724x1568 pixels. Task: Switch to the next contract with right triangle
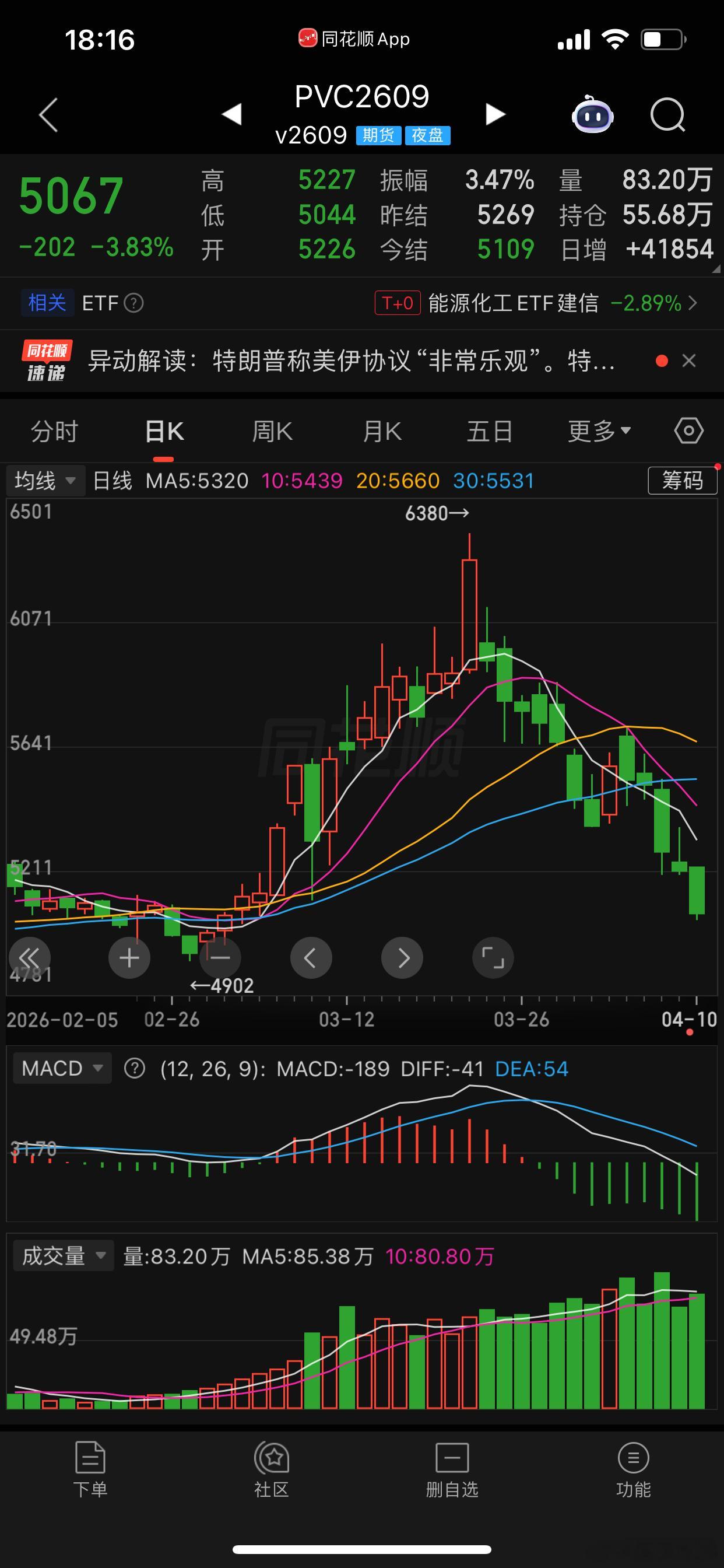coord(495,114)
